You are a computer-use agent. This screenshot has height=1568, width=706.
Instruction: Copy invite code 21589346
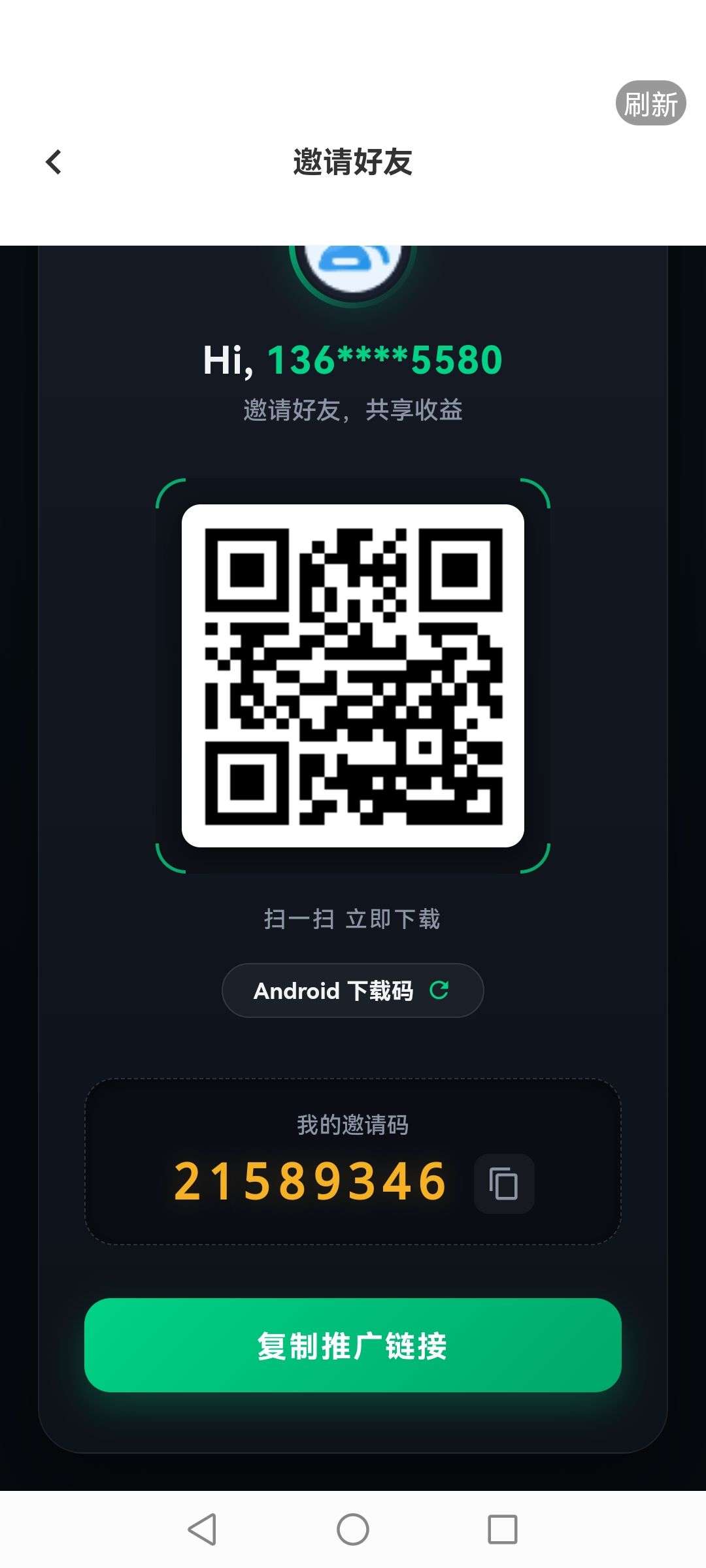point(503,1183)
